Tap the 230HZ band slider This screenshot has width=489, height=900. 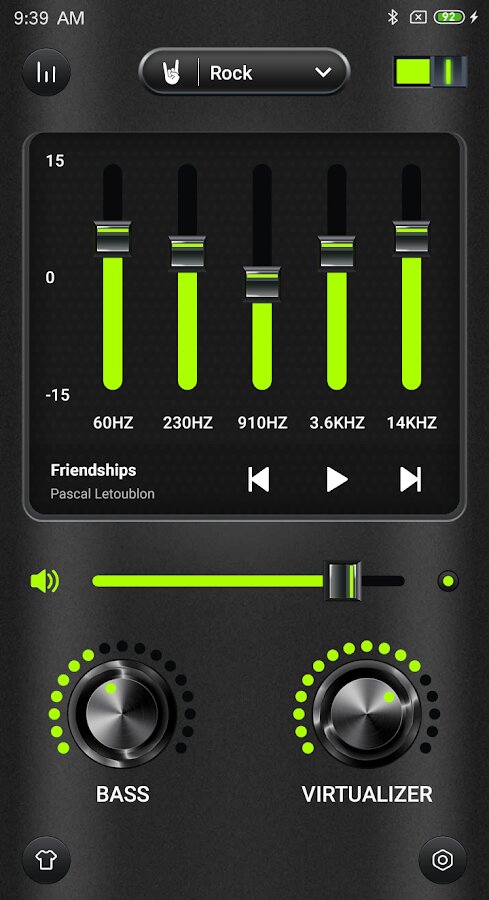[187, 277]
